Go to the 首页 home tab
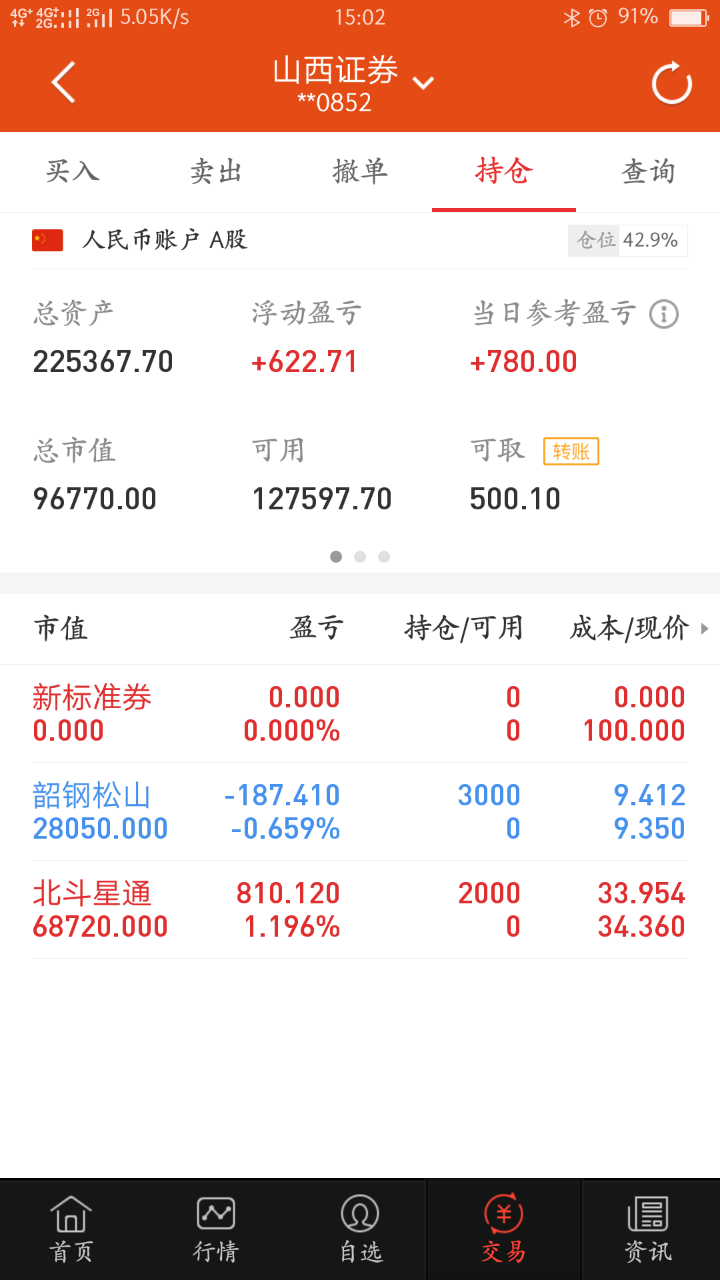720x1280 pixels. (x=71, y=1229)
